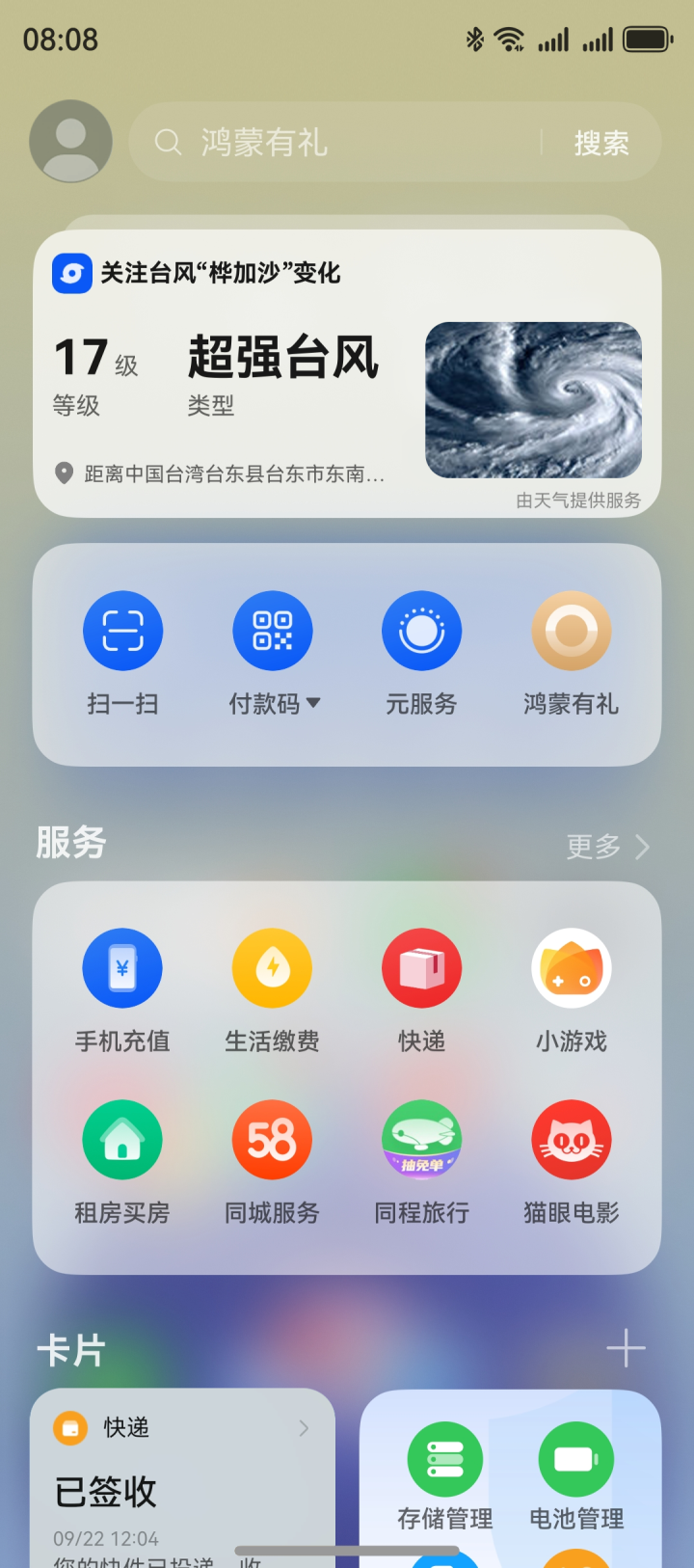
Task: View 更多 services
Action: coord(607,847)
